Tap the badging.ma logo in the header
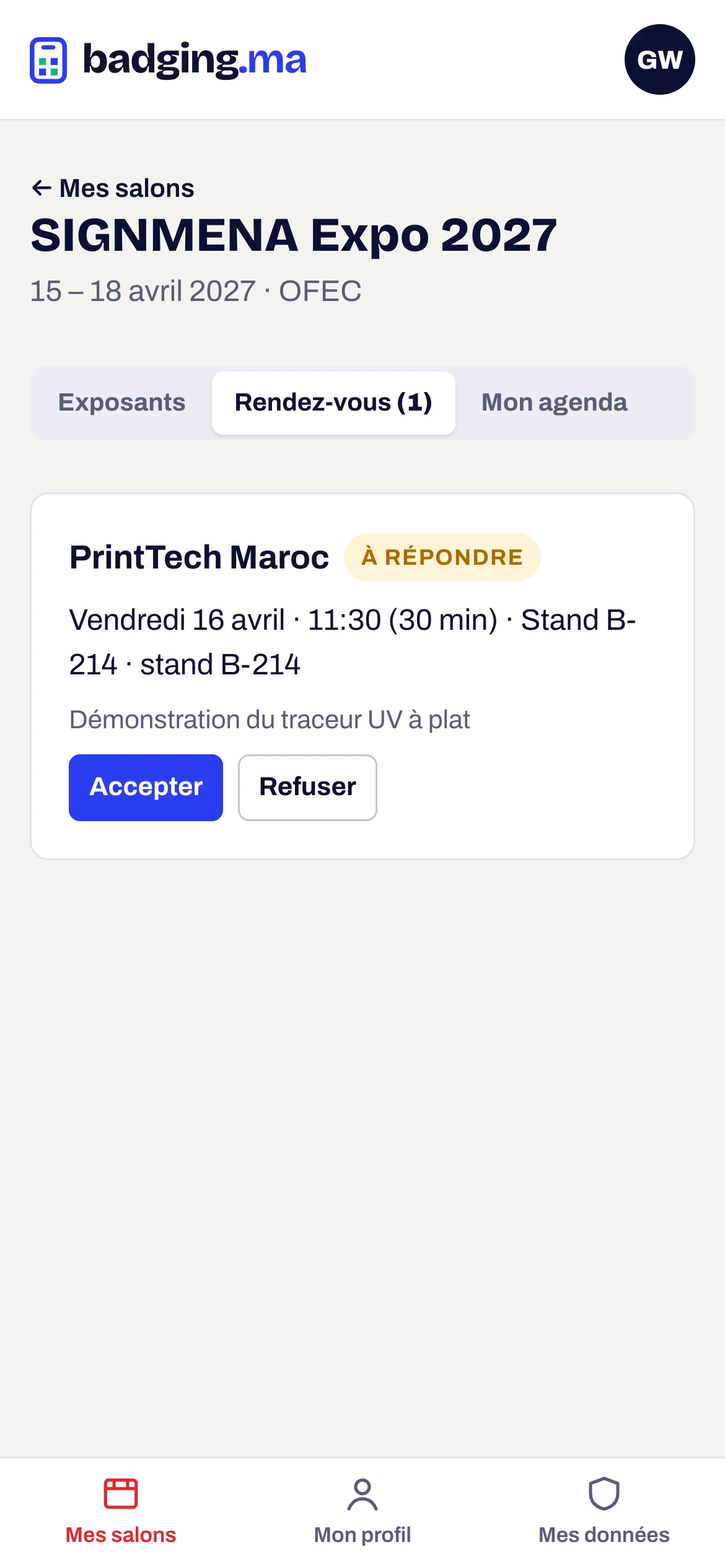The height and width of the screenshot is (1568, 725). [168, 60]
